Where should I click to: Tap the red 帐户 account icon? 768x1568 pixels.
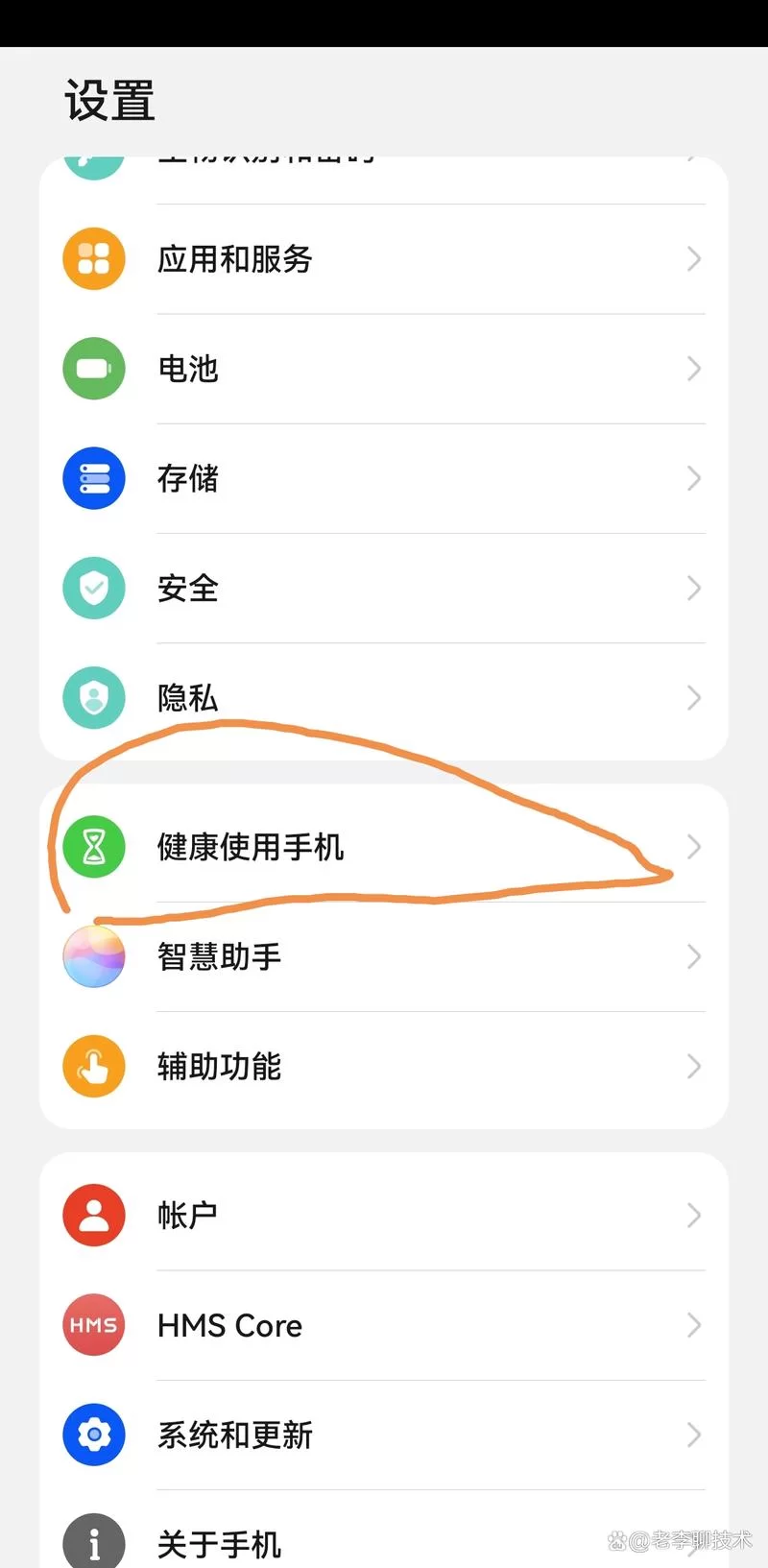click(x=93, y=1215)
